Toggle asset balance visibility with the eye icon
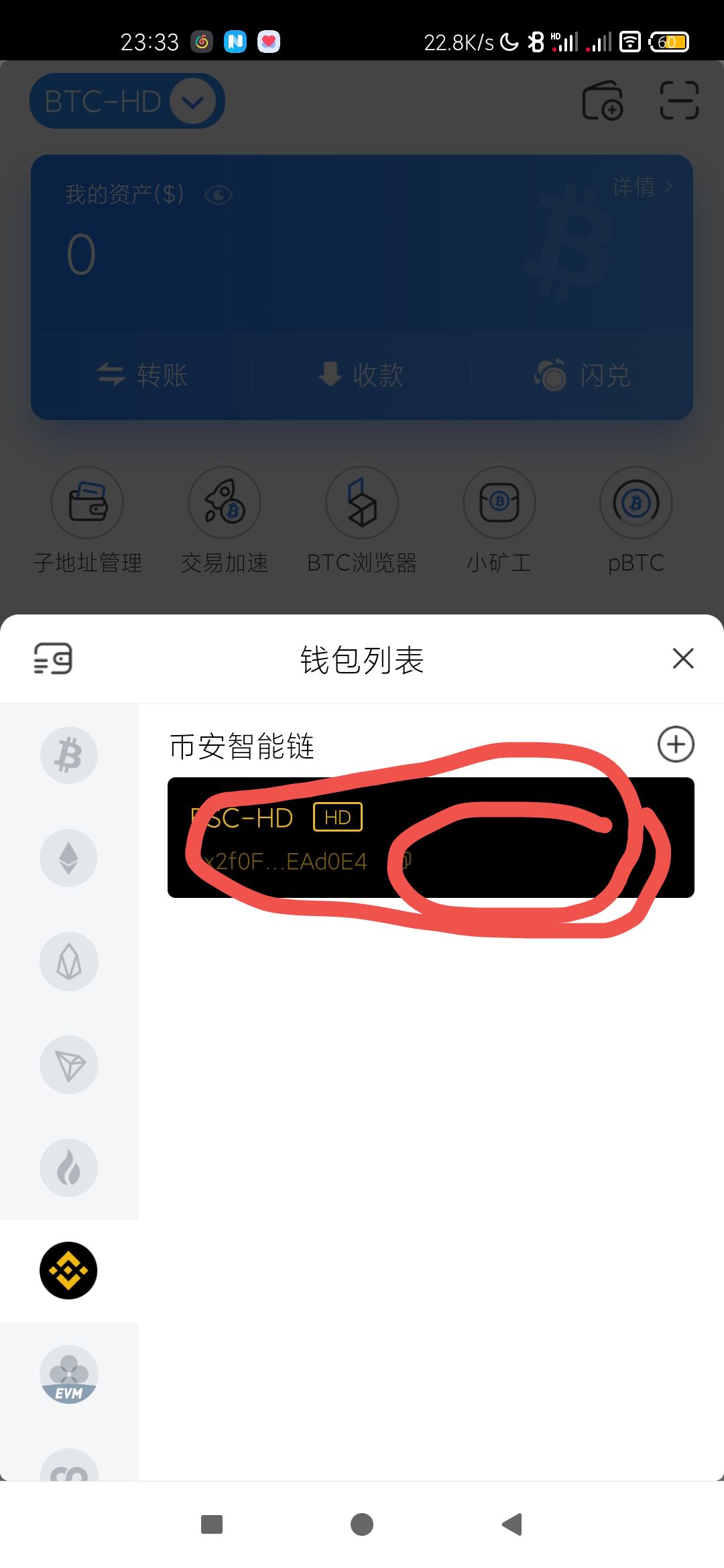This screenshot has height=1568, width=724. pyautogui.click(x=218, y=194)
